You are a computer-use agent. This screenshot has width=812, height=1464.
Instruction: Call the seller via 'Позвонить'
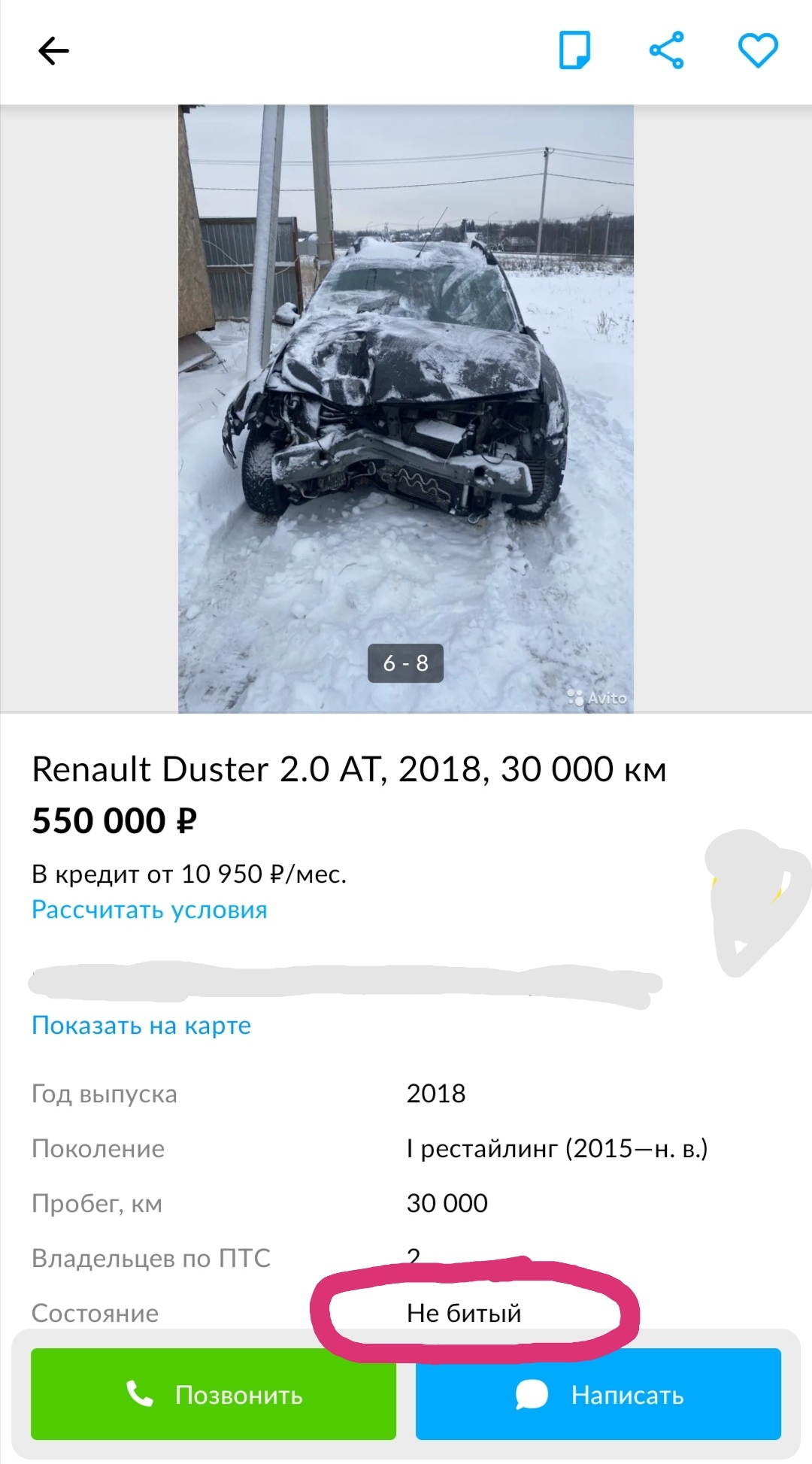(214, 1395)
